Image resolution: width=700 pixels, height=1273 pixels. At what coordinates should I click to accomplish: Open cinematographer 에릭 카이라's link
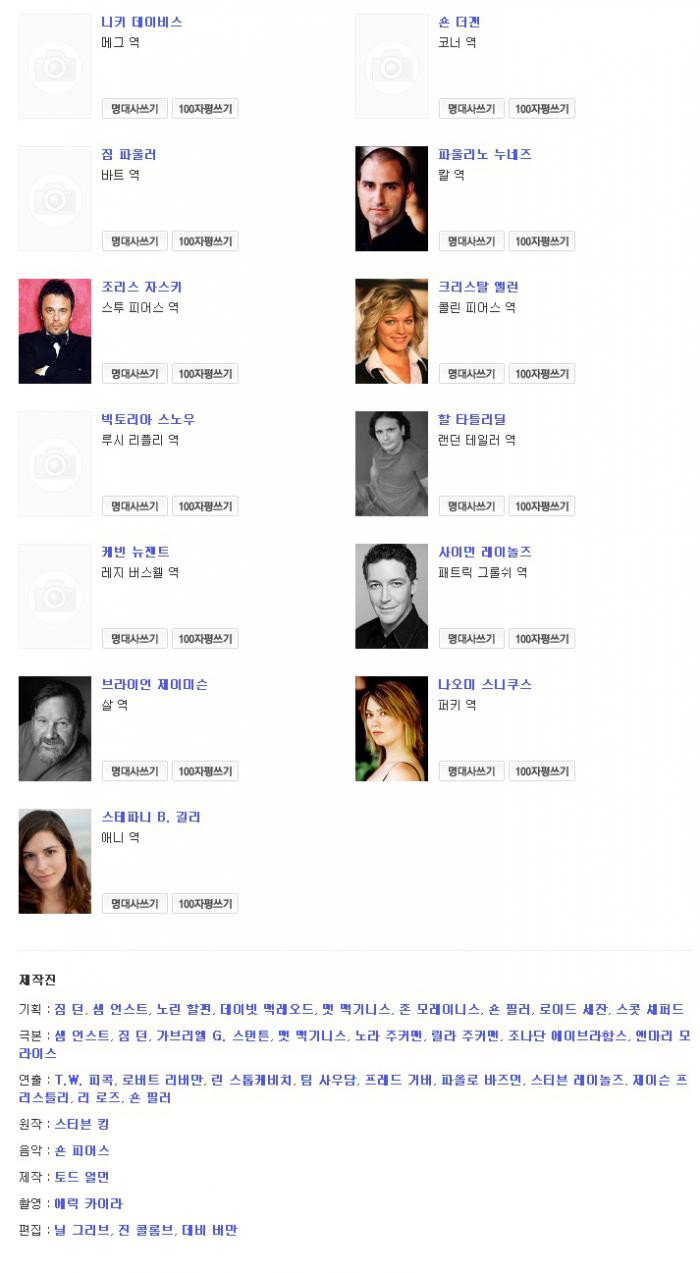[x=88, y=1204]
